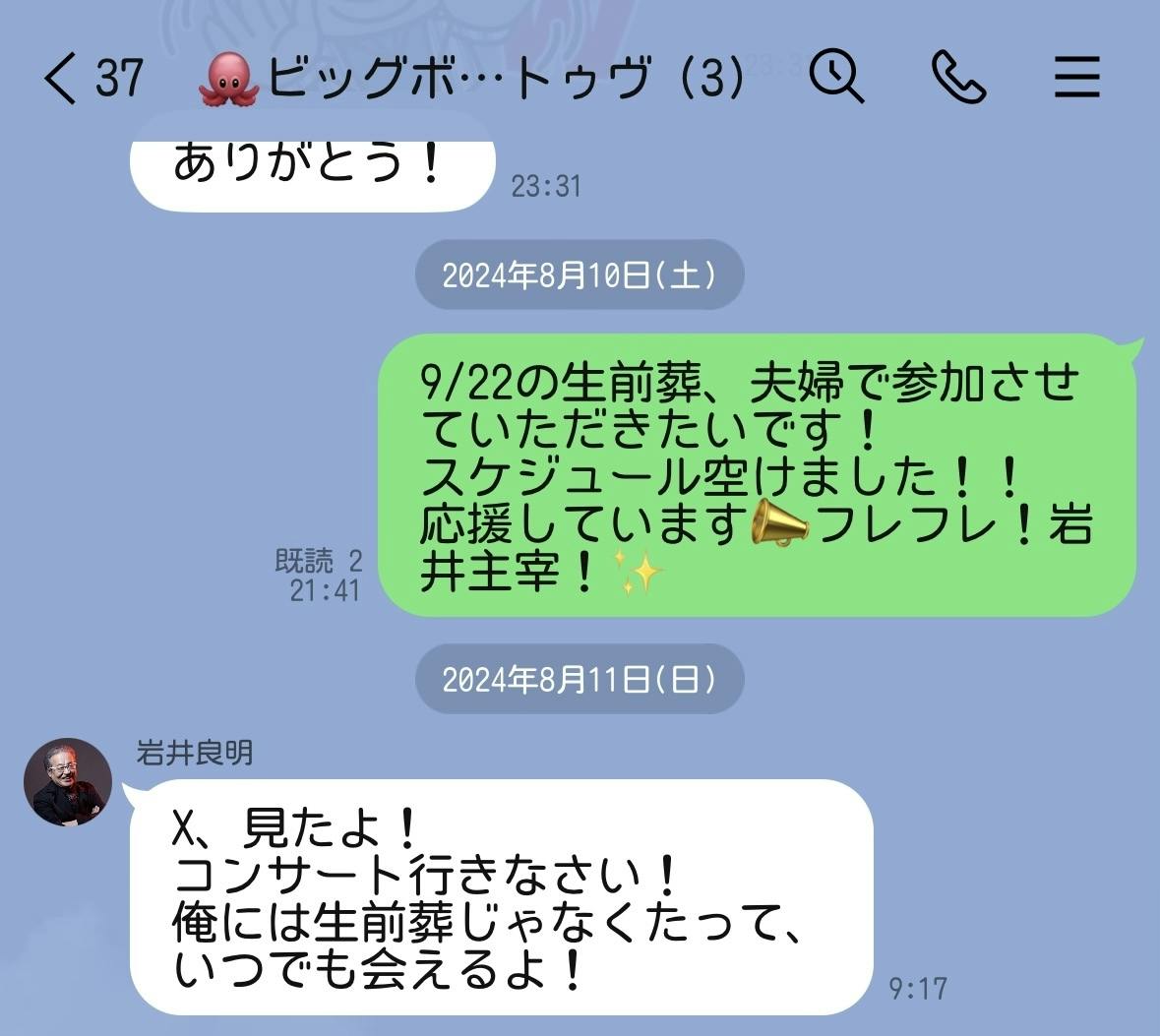
Task: Start a call with the group
Action: [x=957, y=77]
